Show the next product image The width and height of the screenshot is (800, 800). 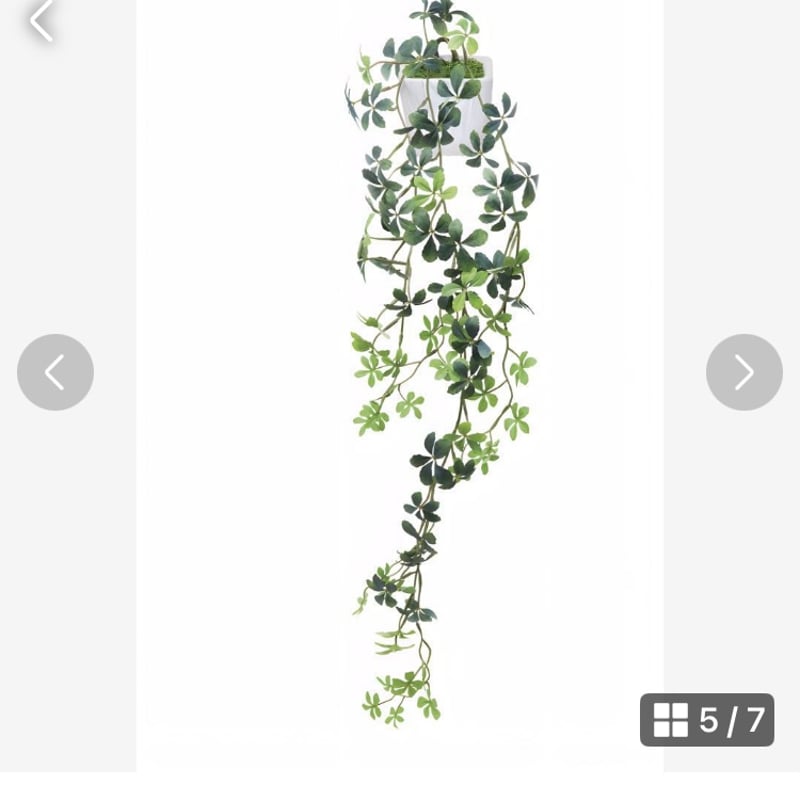click(x=744, y=372)
